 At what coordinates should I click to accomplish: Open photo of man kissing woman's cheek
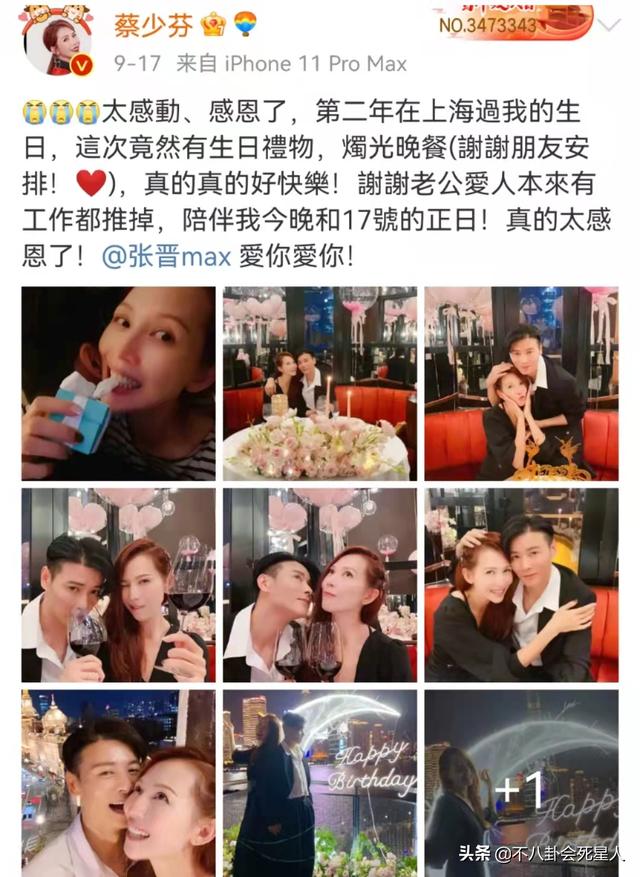click(320, 585)
